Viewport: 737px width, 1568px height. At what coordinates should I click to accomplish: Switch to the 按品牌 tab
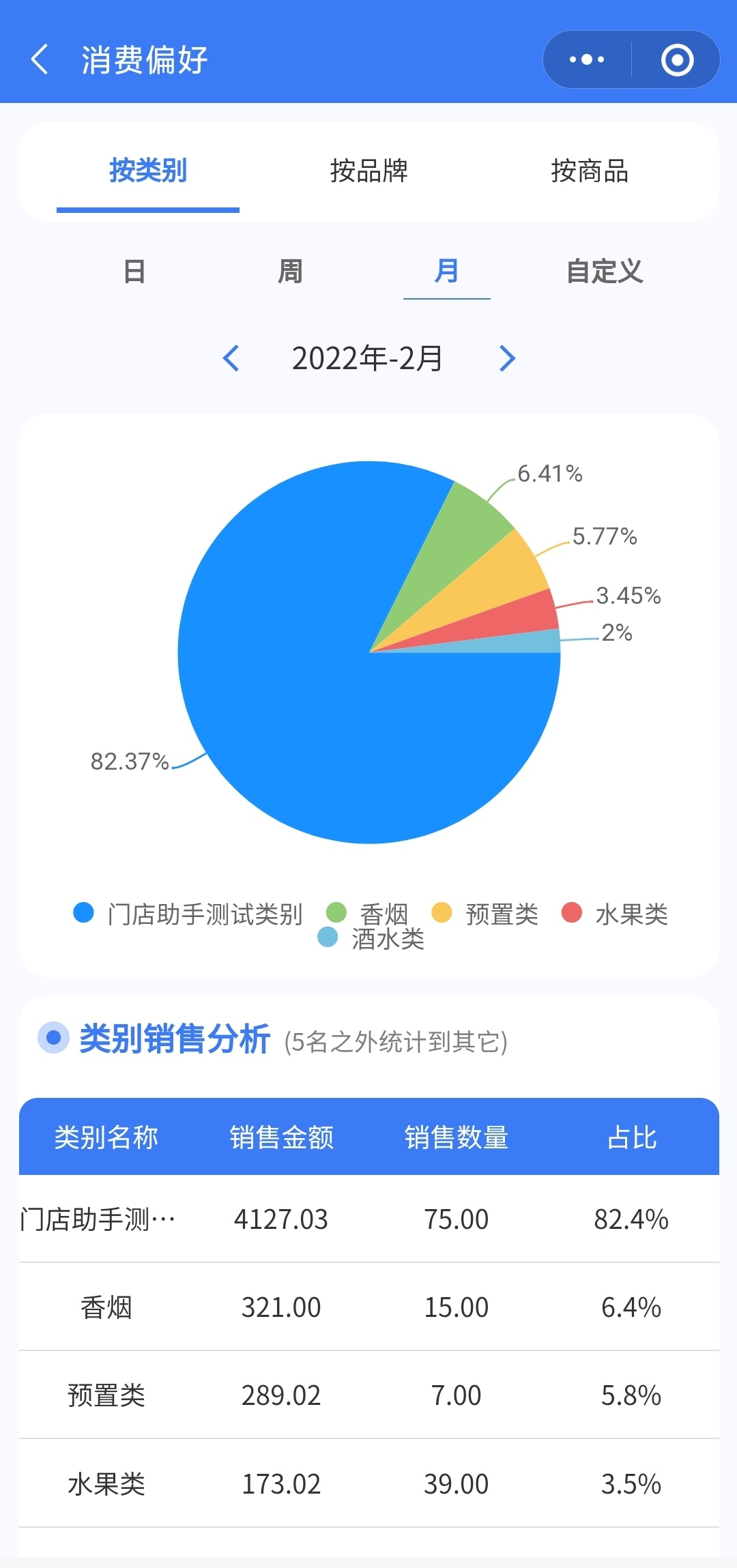point(369,171)
